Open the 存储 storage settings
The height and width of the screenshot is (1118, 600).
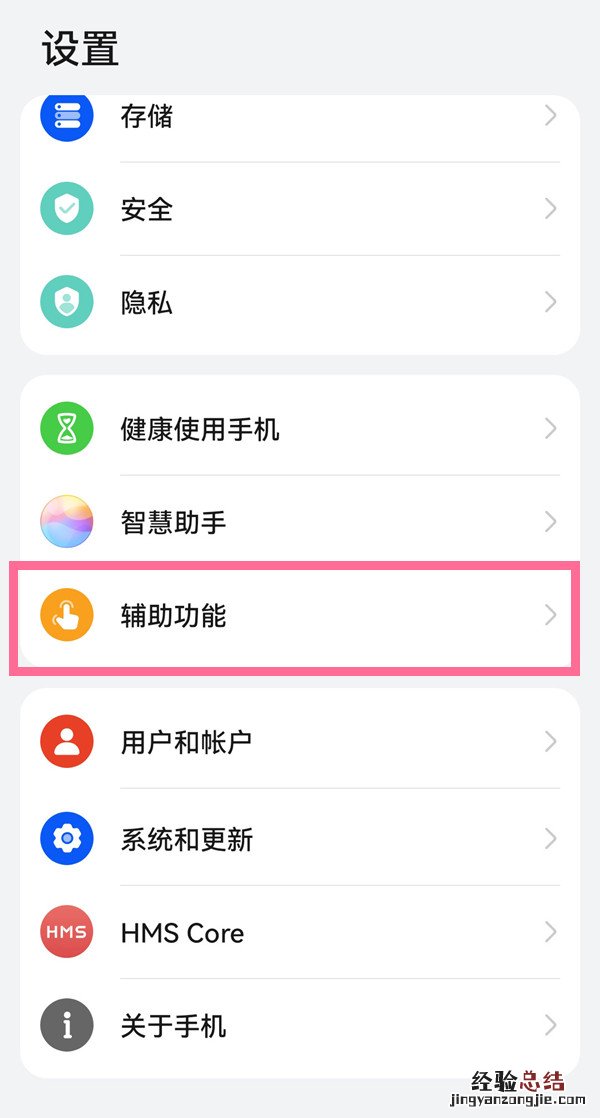coord(300,117)
